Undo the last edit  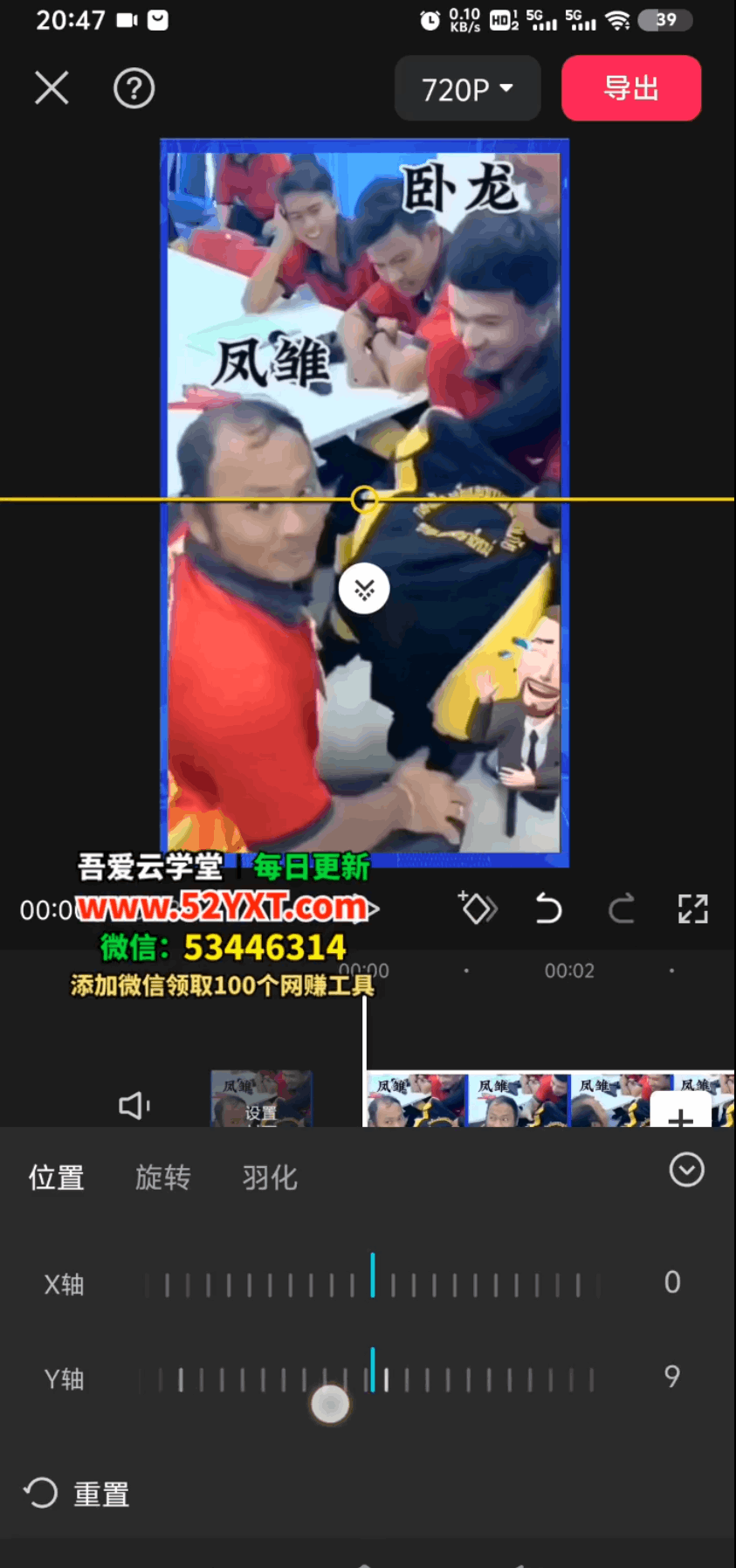point(548,909)
